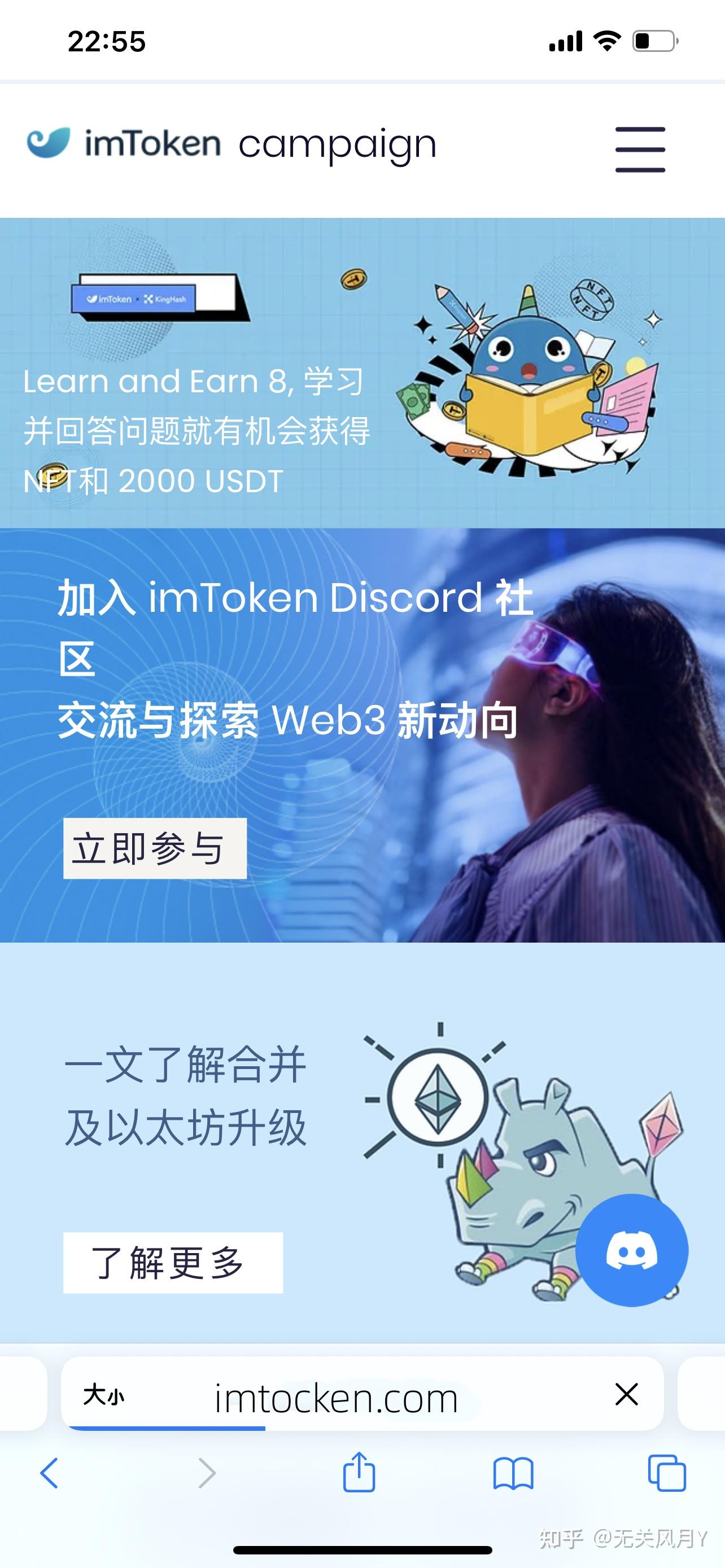Go back to the previous page

[x=50, y=1473]
